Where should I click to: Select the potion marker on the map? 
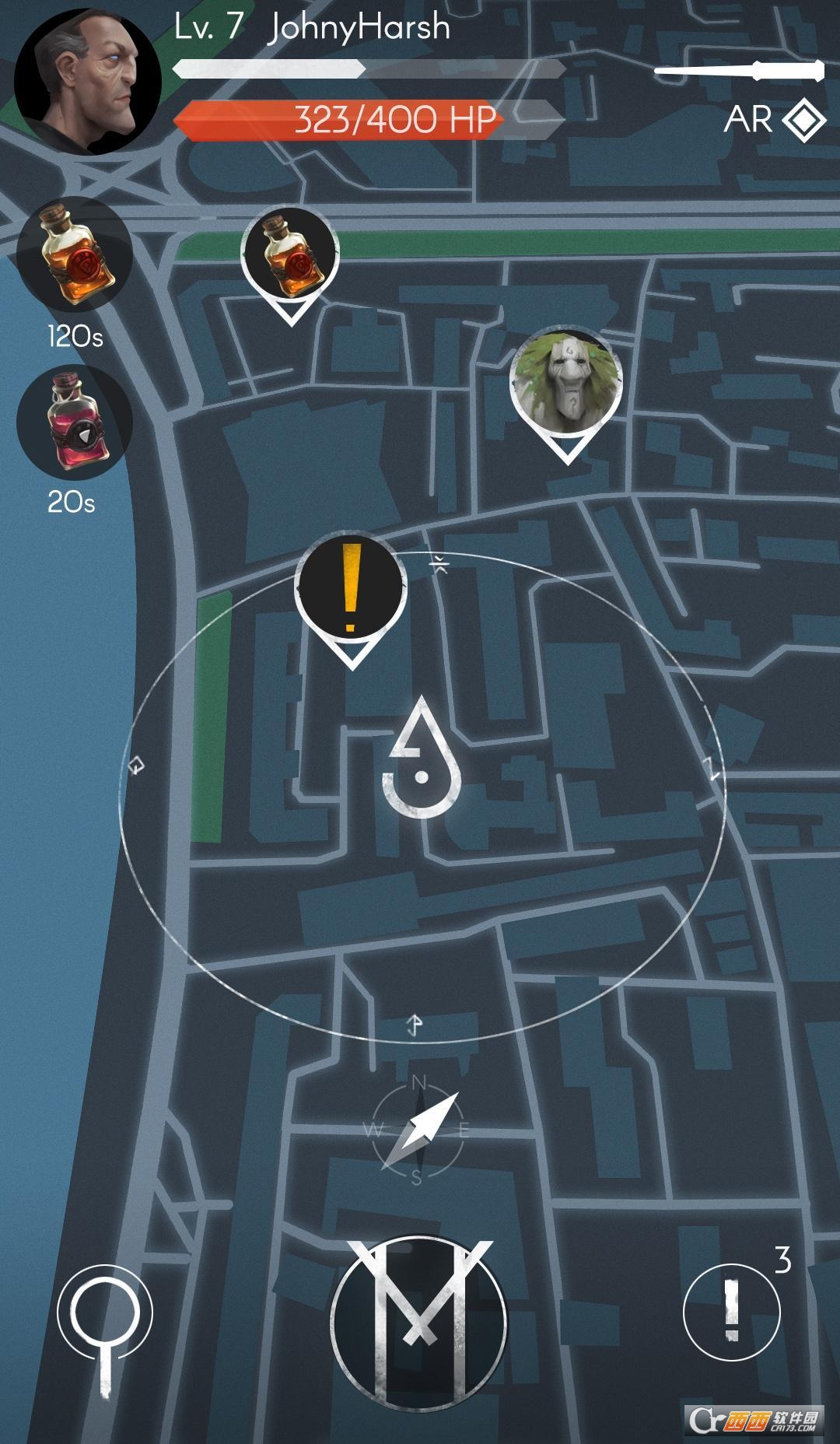pos(290,255)
